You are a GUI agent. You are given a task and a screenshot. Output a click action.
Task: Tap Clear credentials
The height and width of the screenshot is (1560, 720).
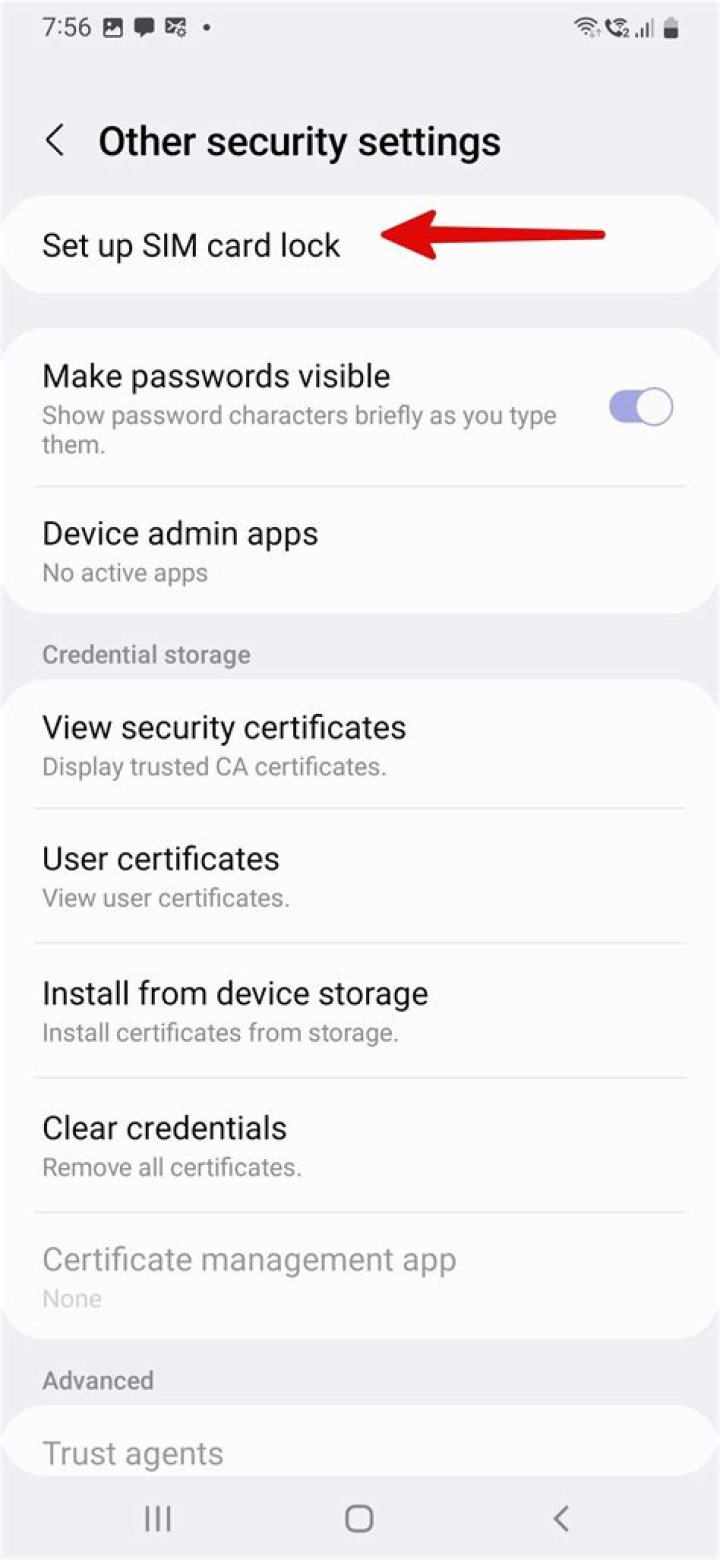tap(165, 1143)
